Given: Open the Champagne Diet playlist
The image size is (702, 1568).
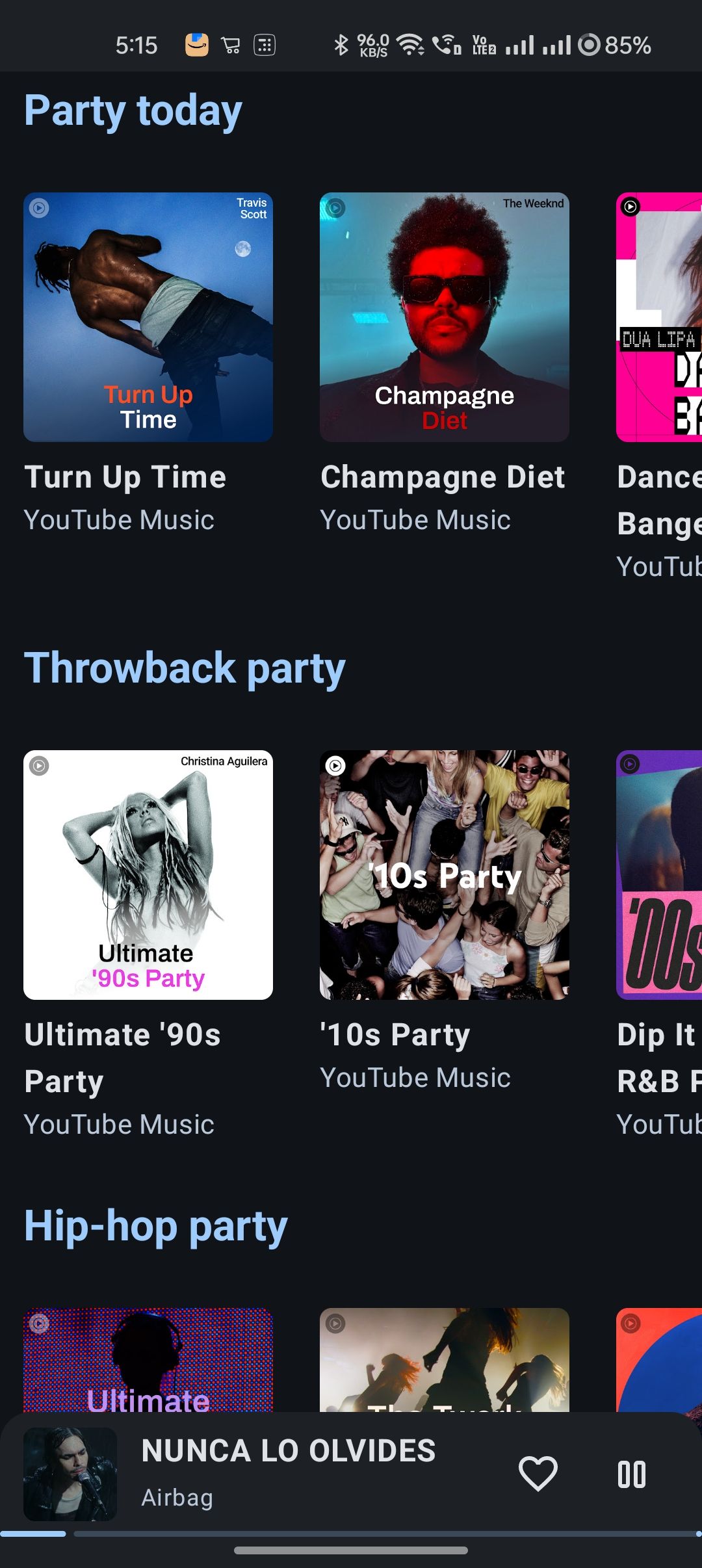Looking at the screenshot, I should pos(445,317).
